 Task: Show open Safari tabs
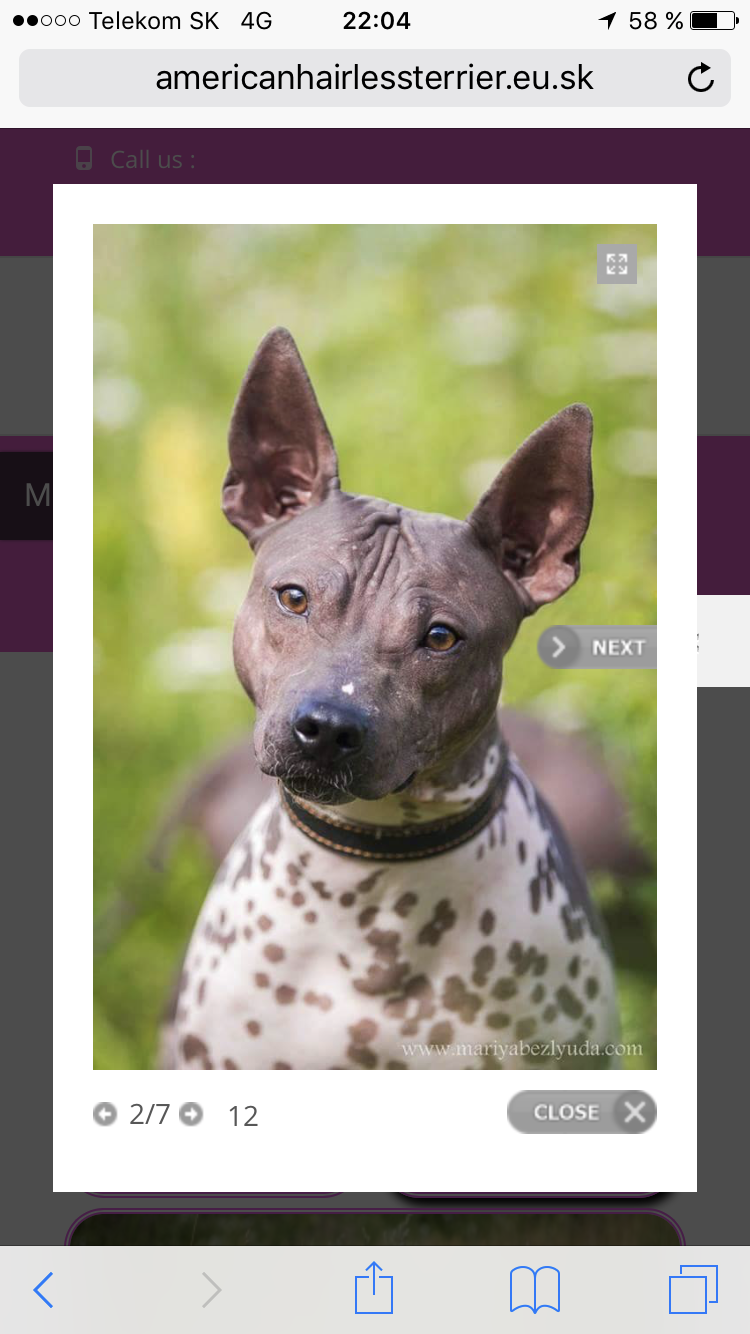[x=694, y=1290]
